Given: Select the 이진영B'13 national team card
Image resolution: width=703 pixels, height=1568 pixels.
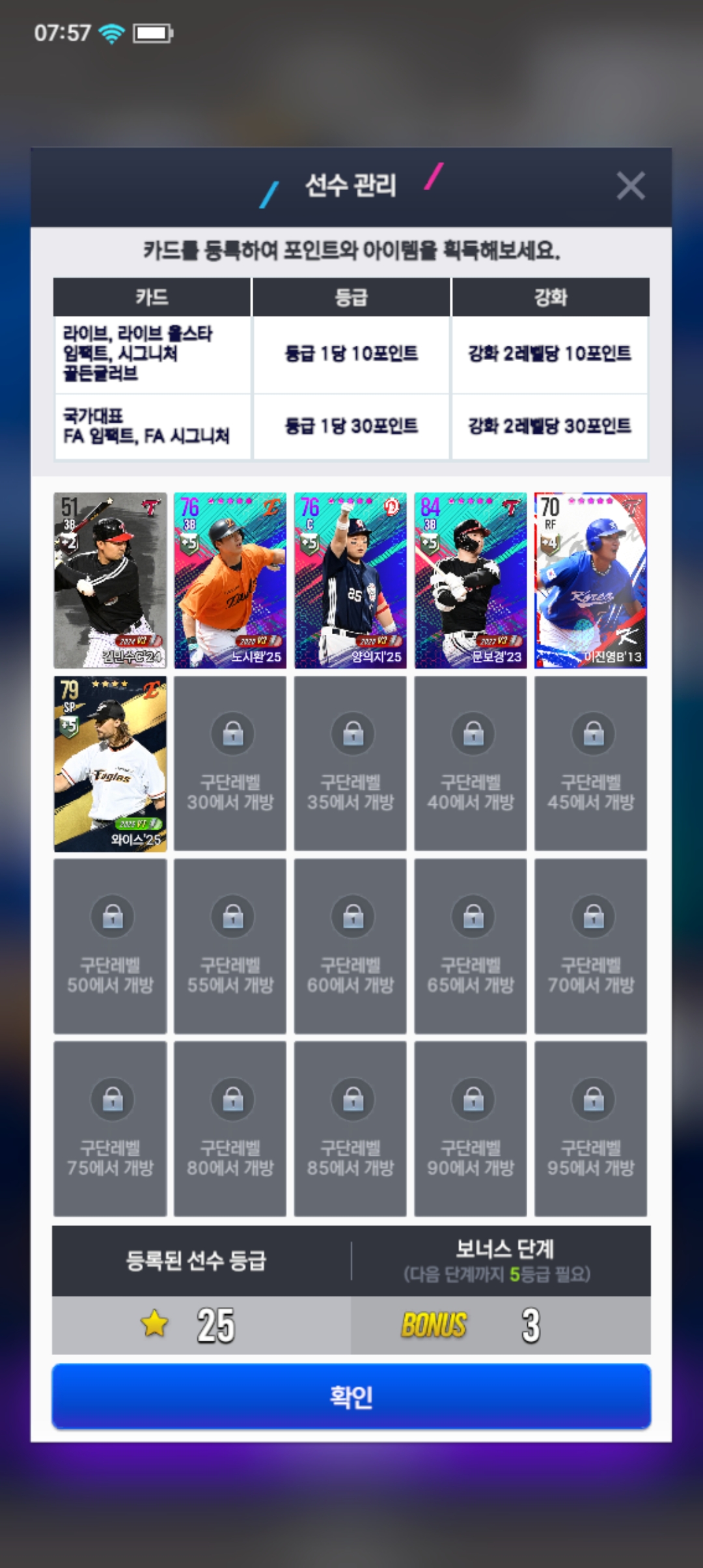Looking at the screenshot, I should 590,580.
